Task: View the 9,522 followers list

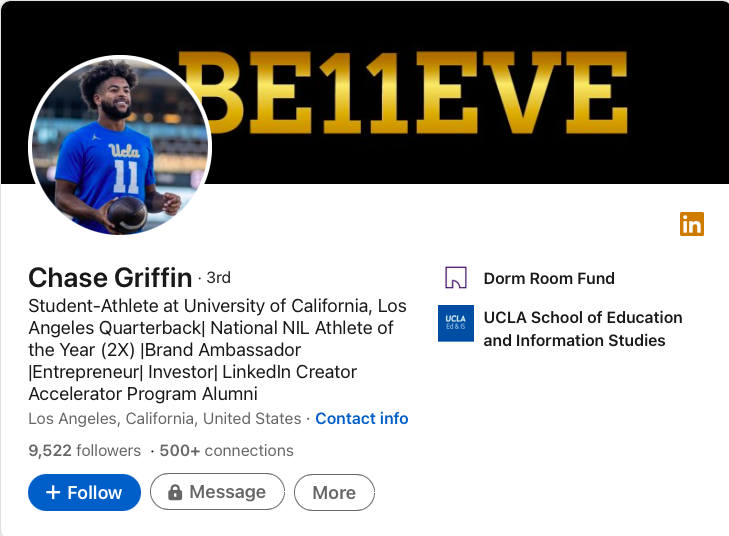Action: (x=85, y=450)
